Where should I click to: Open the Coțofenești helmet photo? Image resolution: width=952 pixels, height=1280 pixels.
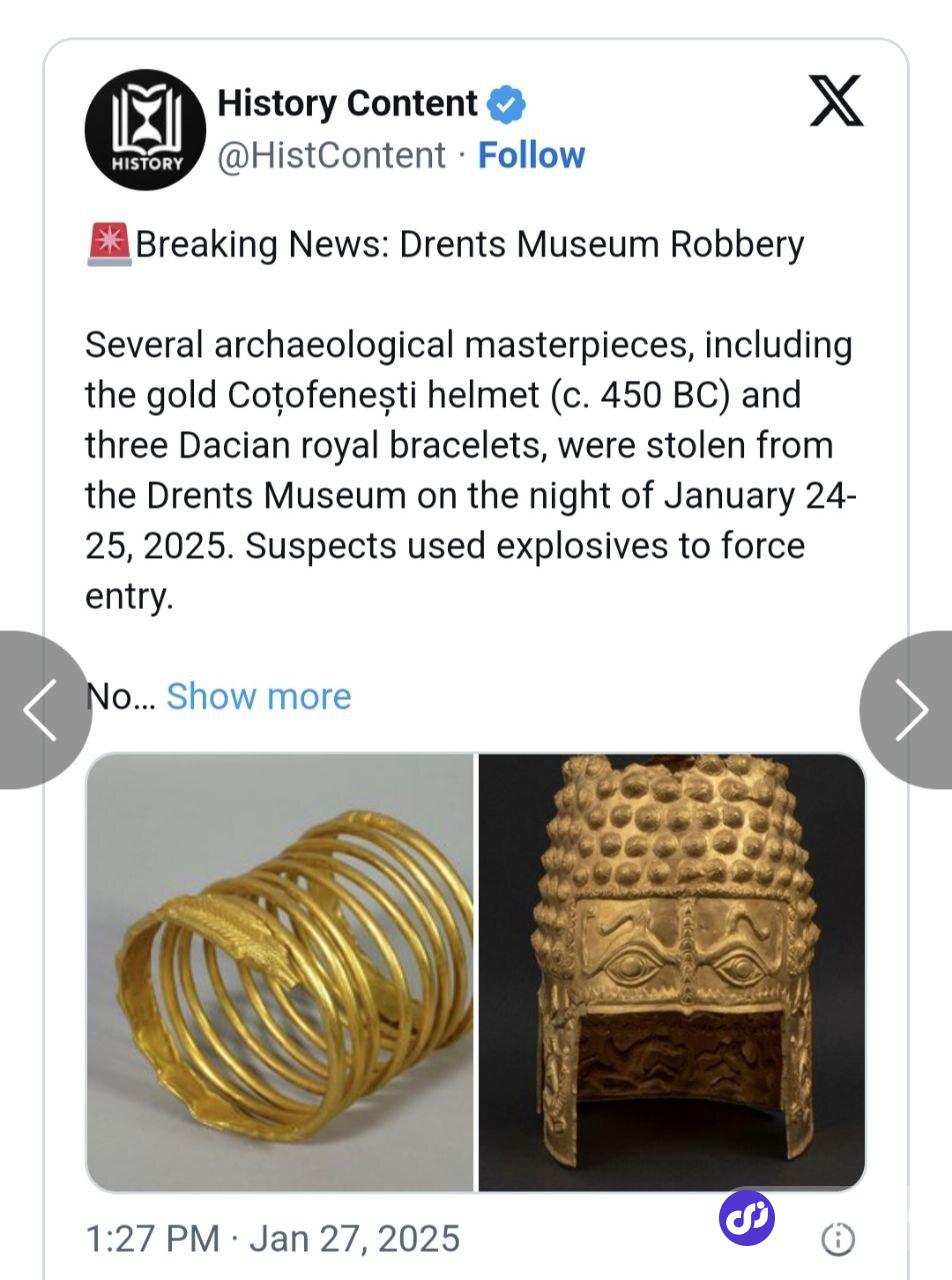[671, 972]
